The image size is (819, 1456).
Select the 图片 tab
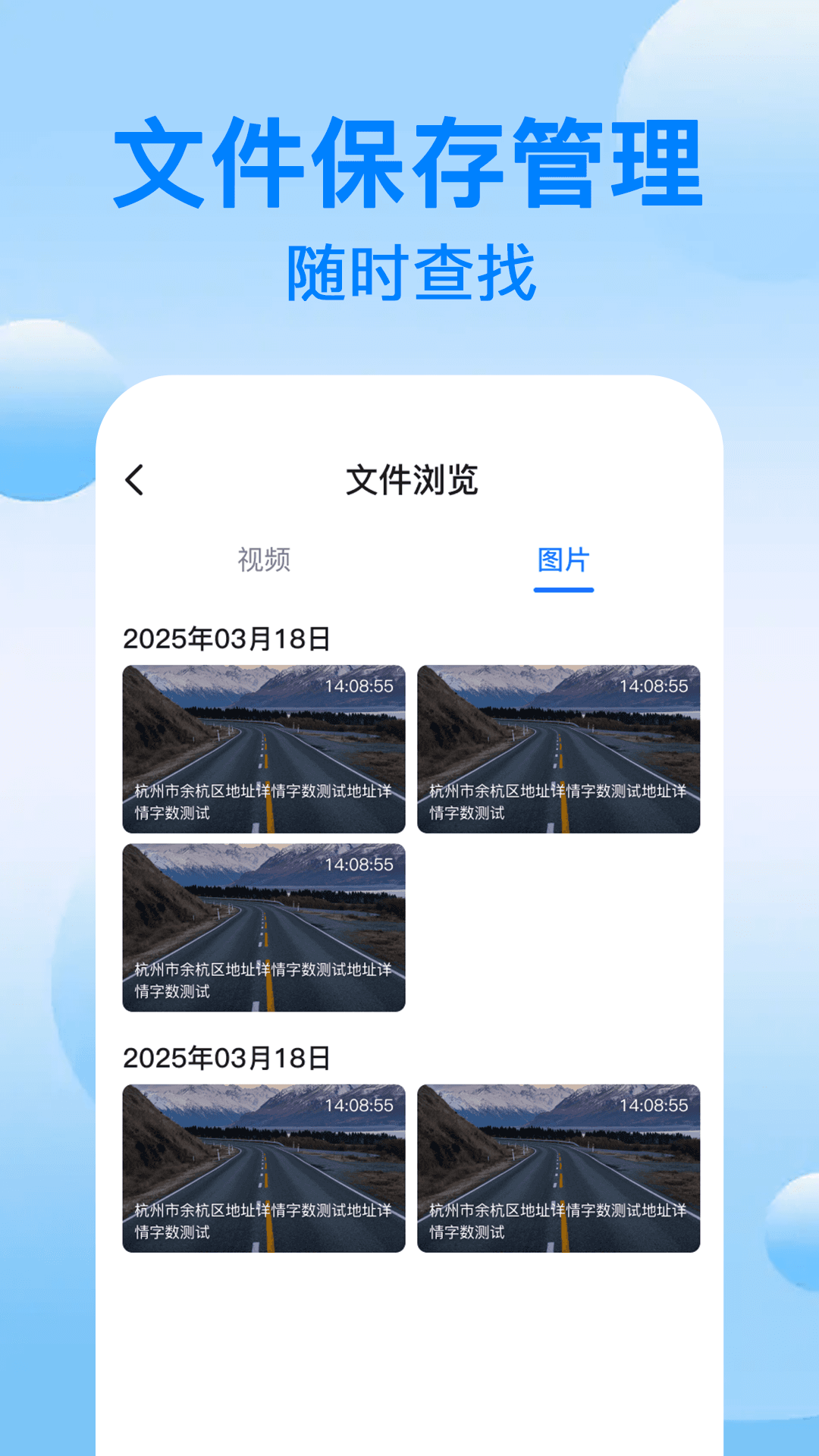coord(565,561)
